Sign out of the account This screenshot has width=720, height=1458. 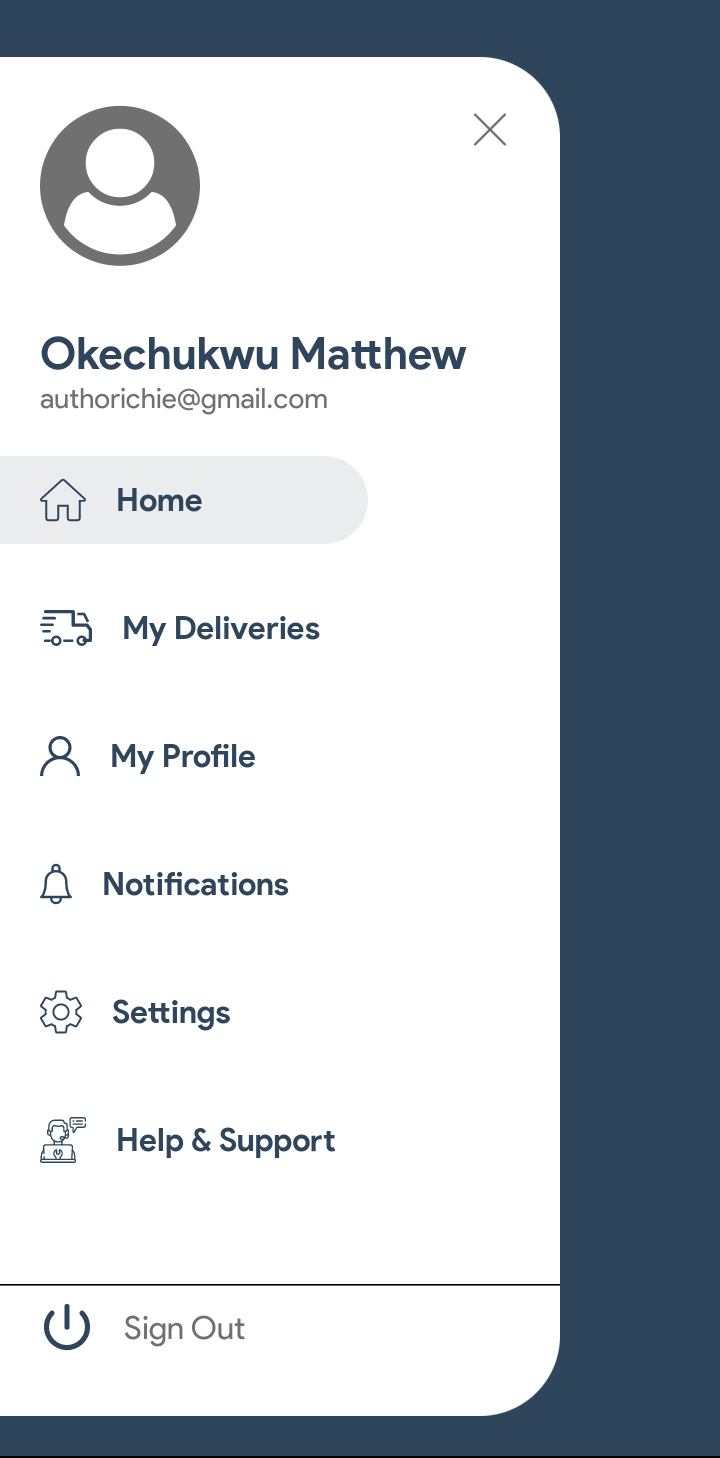(x=183, y=1328)
